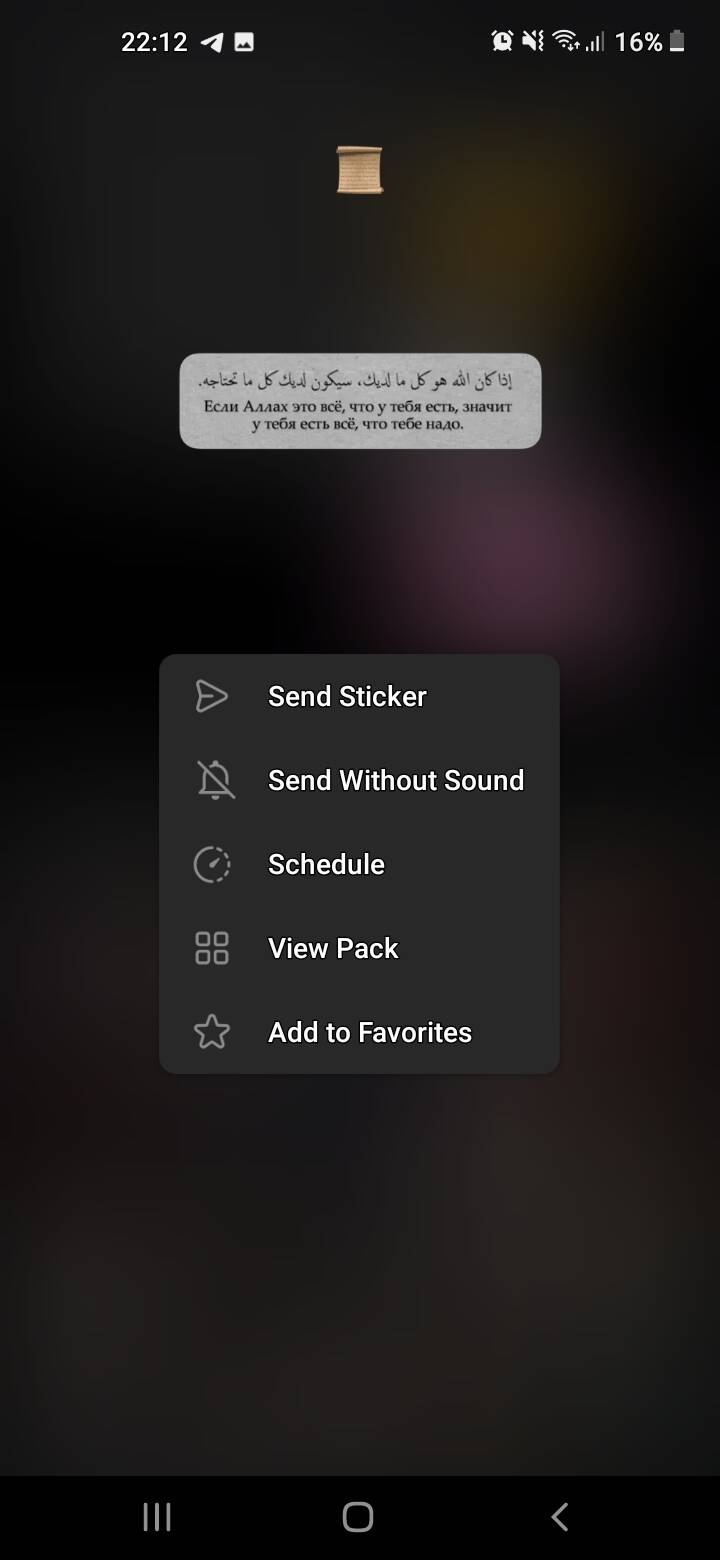Go back using the system back button
This screenshot has width=720, height=1560.
tap(560, 1517)
